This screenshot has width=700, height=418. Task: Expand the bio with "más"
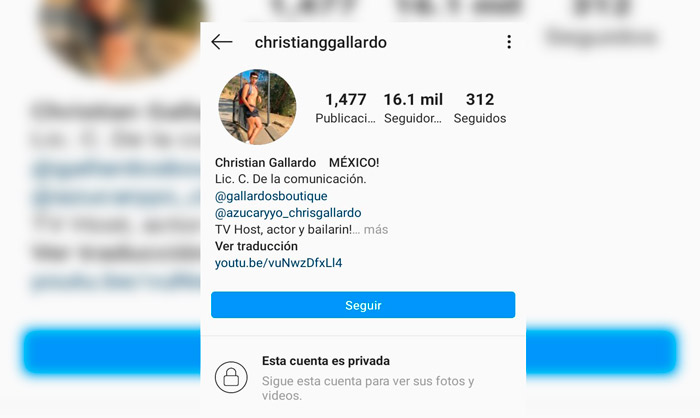tap(376, 230)
